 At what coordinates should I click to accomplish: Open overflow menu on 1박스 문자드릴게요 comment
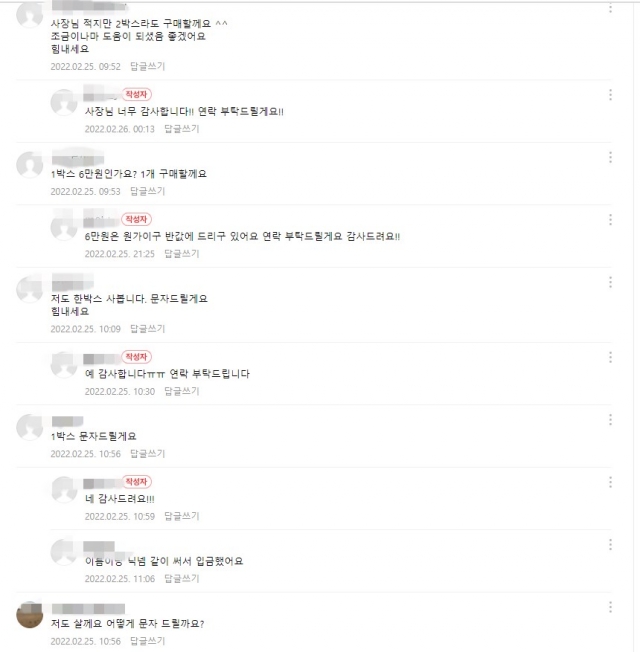tap(611, 420)
